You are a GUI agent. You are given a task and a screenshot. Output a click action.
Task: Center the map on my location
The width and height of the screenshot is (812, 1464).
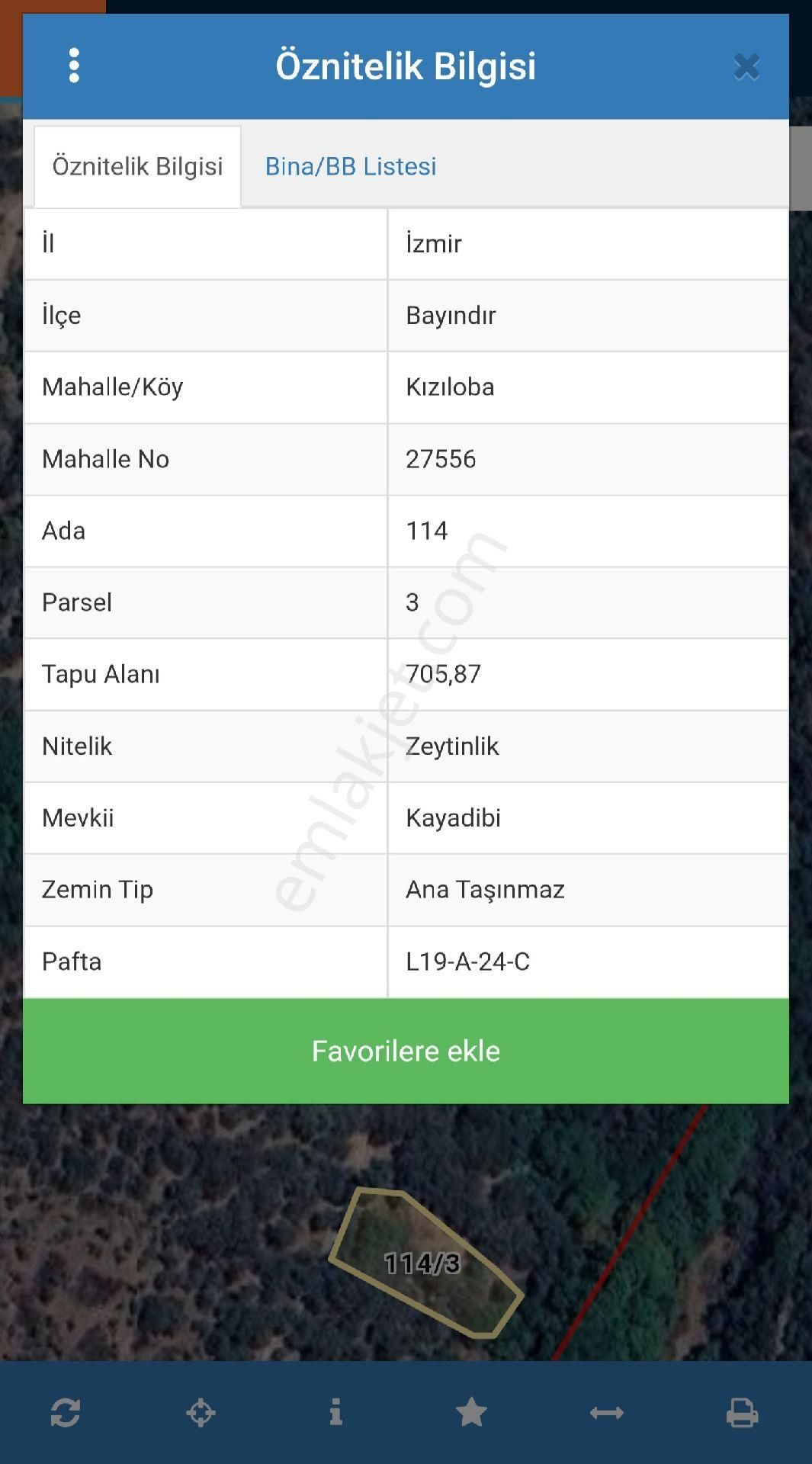(201, 1412)
